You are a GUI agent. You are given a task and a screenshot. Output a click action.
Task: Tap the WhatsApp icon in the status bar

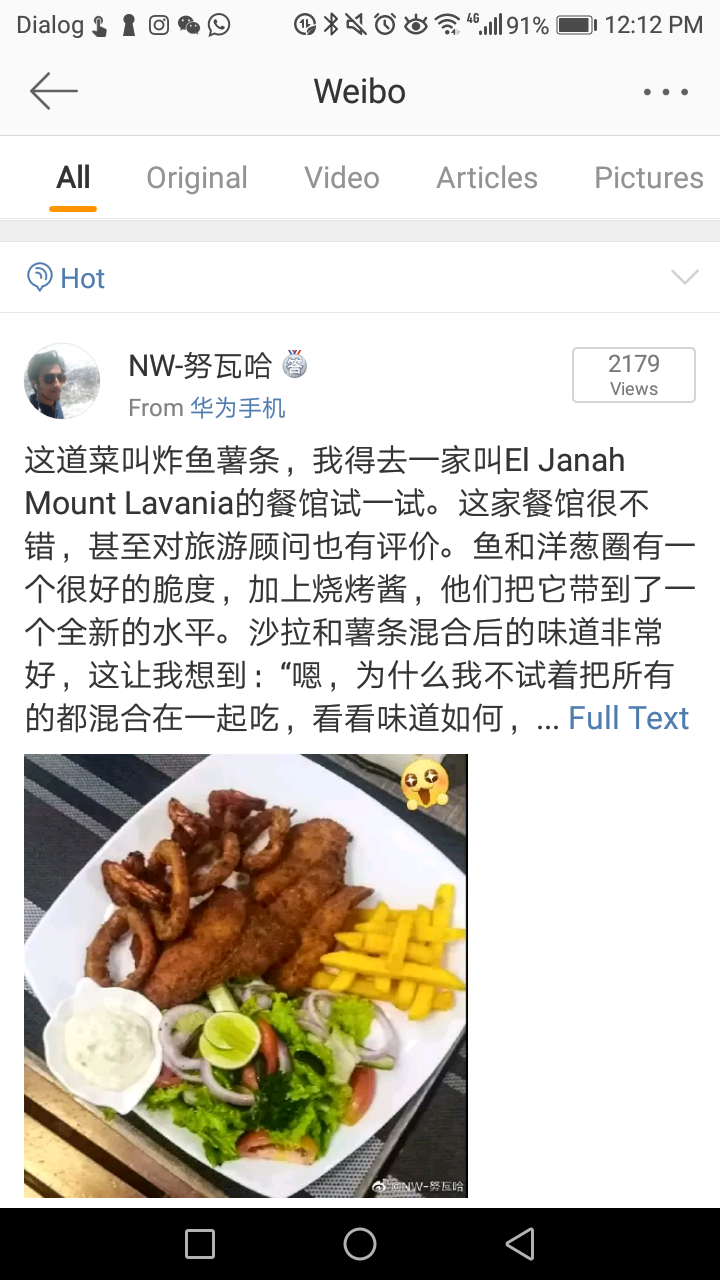218,24
